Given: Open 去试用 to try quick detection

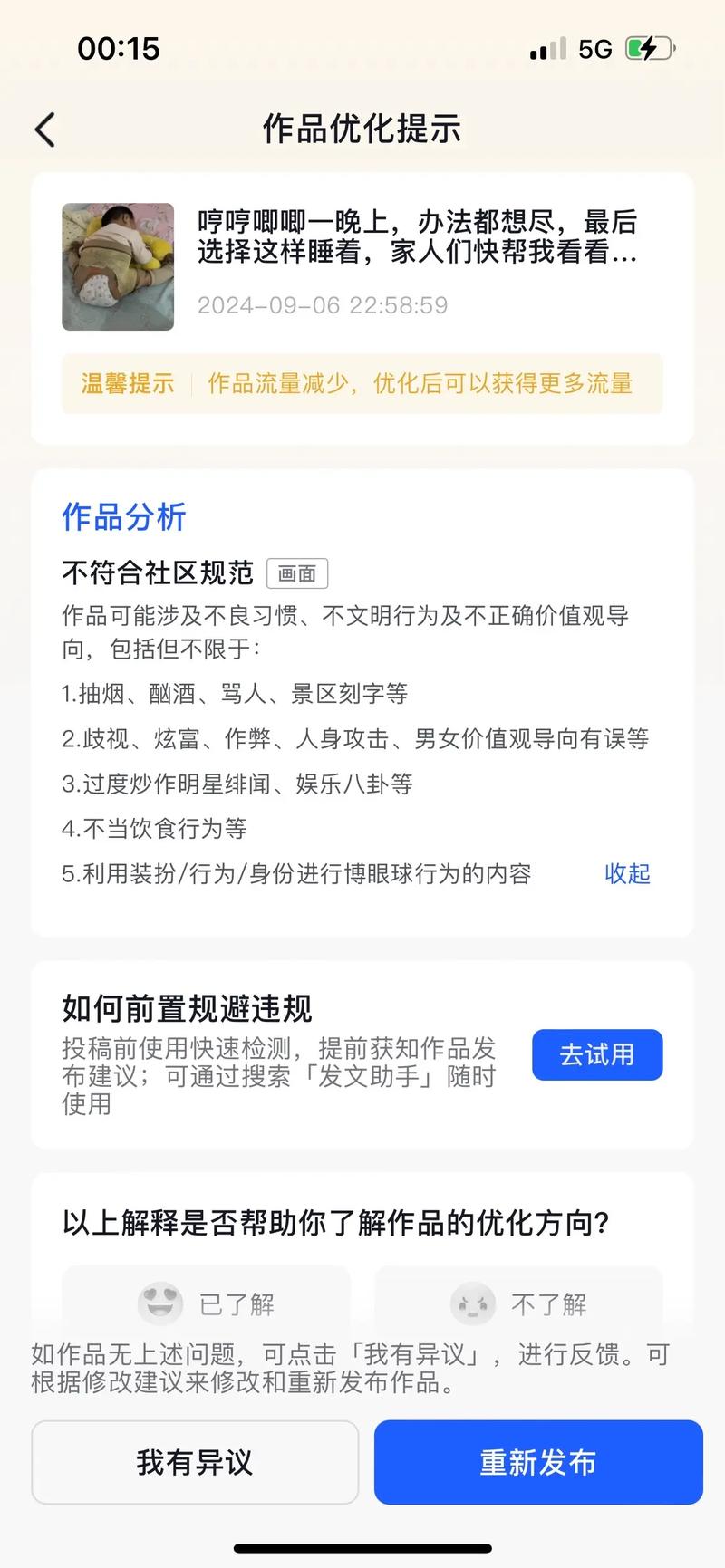Looking at the screenshot, I should coord(597,1055).
